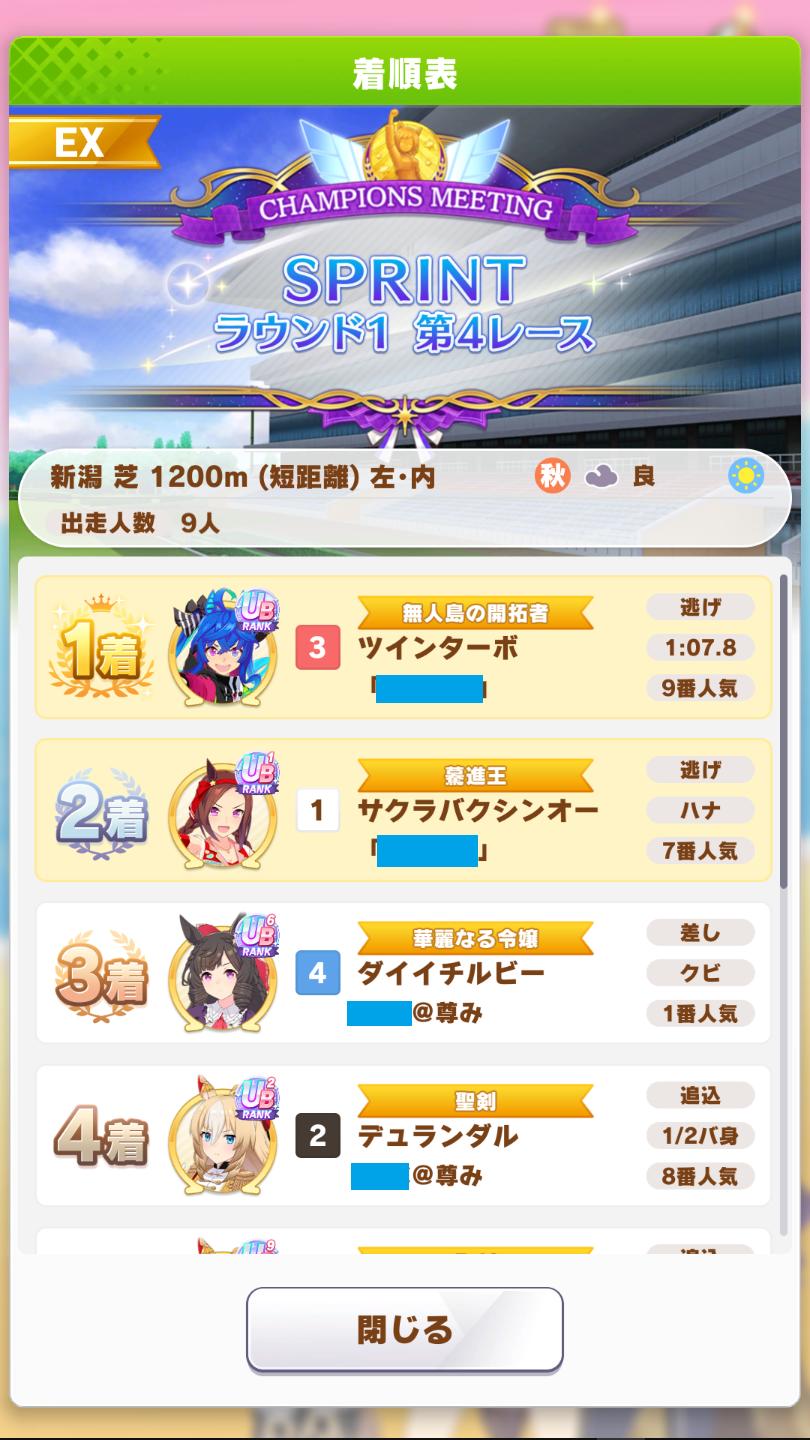Tap the 閉じる button to close results
This screenshot has width=810, height=1440.
pyautogui.click(x=404, y=1329)
